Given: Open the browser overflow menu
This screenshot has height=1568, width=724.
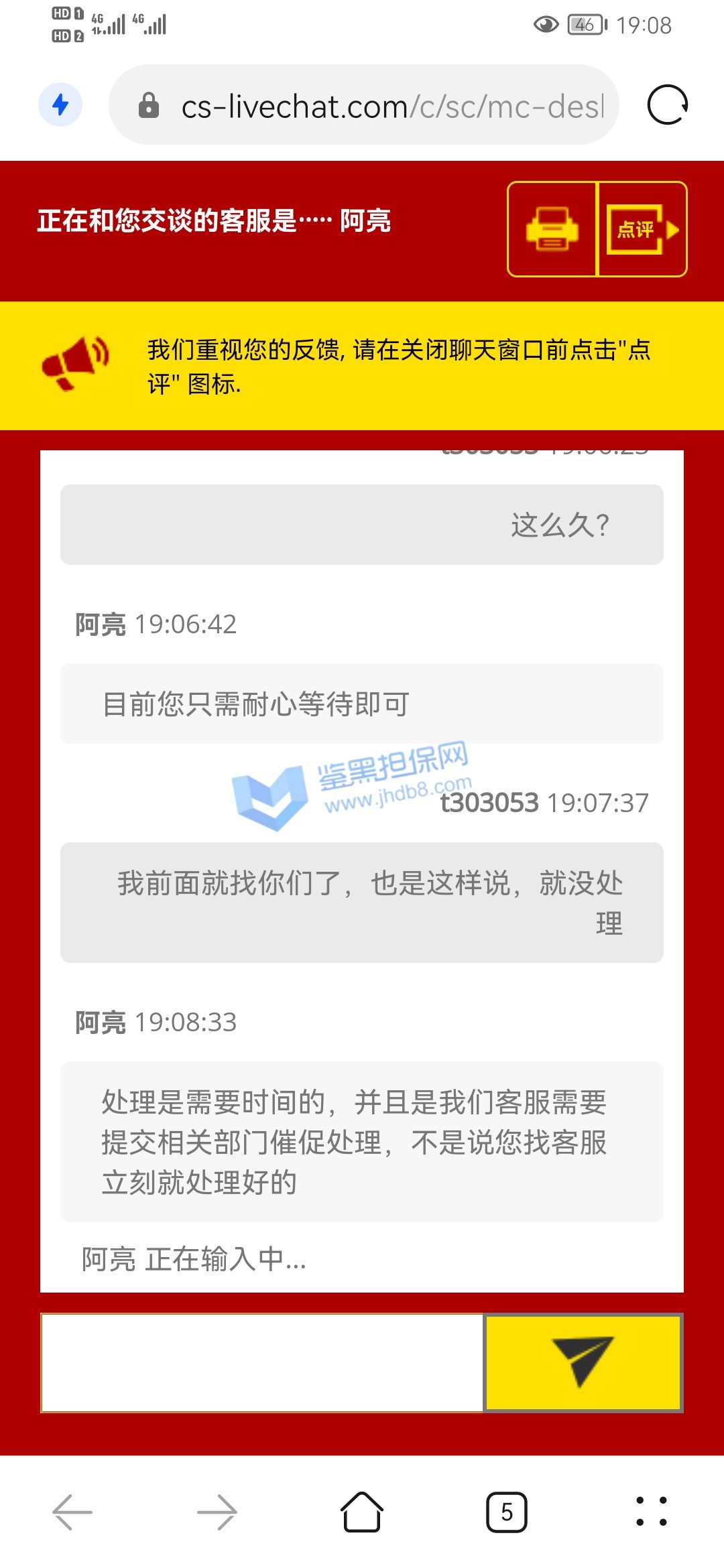Looking at the screenshot, I should pos(651,1512).
